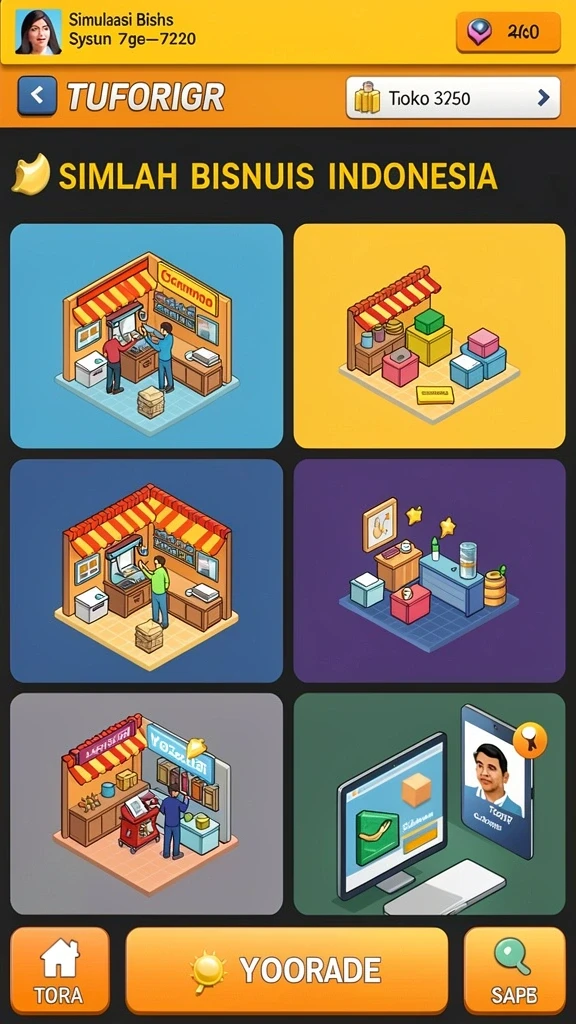Go back with the arrow beside TUFORIGR
The image size is (576, 1024).
(x=37, y=97)
